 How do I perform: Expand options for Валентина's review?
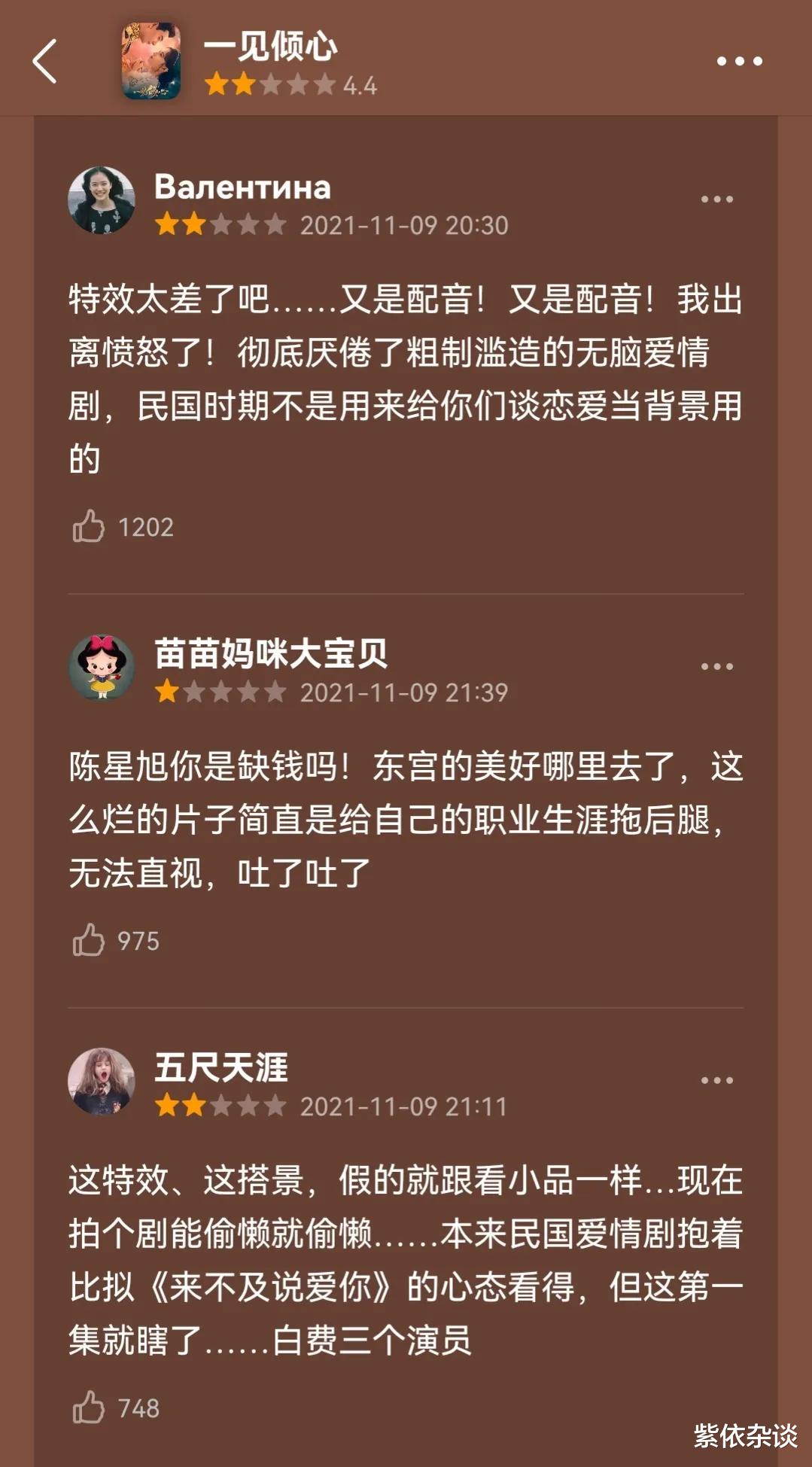(x=715, y=198)
